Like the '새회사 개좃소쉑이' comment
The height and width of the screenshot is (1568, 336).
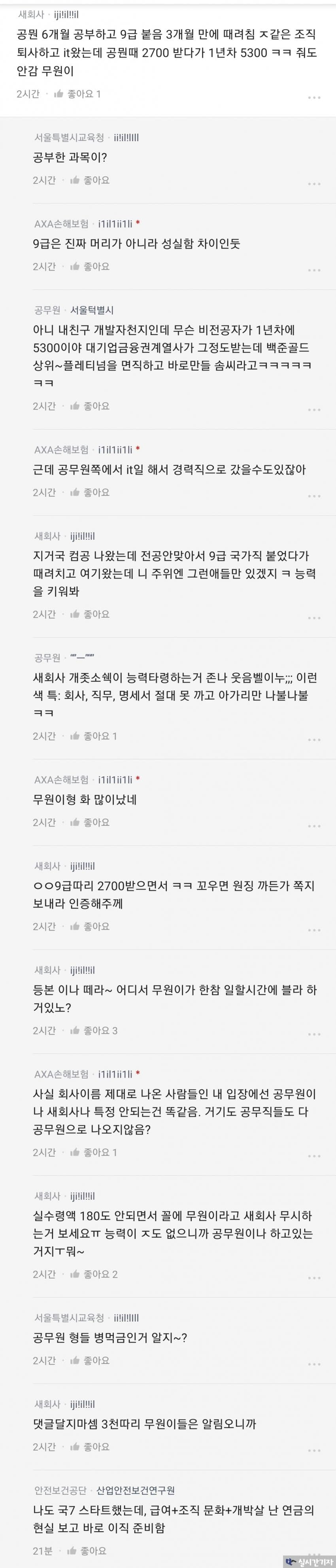92,736
